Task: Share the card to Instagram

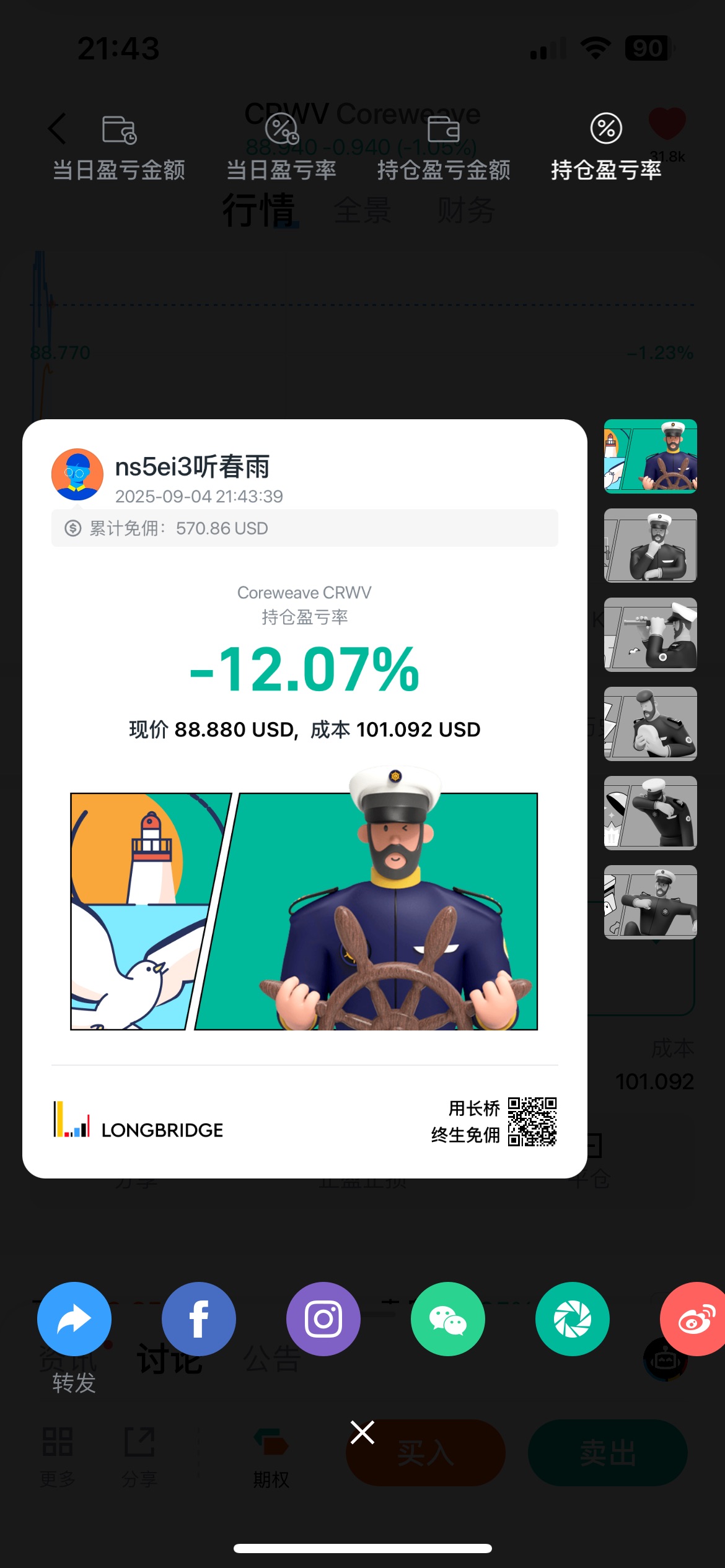Action: (323, 1319)
